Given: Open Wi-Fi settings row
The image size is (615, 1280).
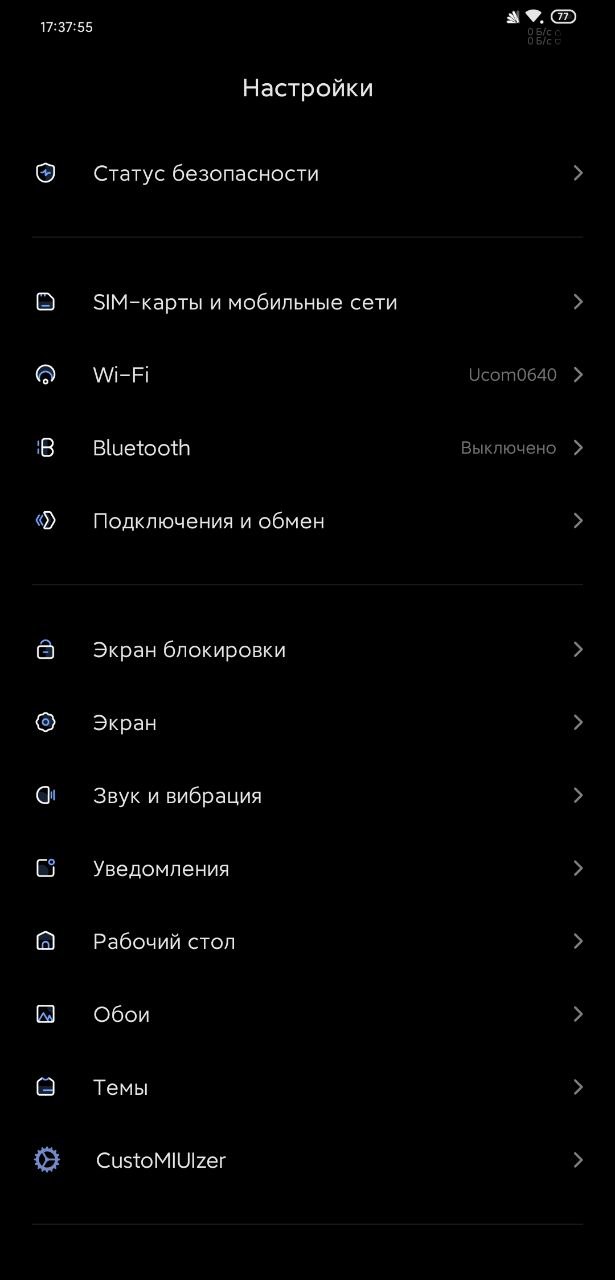Looking at the screenshot, I should 307,375.
